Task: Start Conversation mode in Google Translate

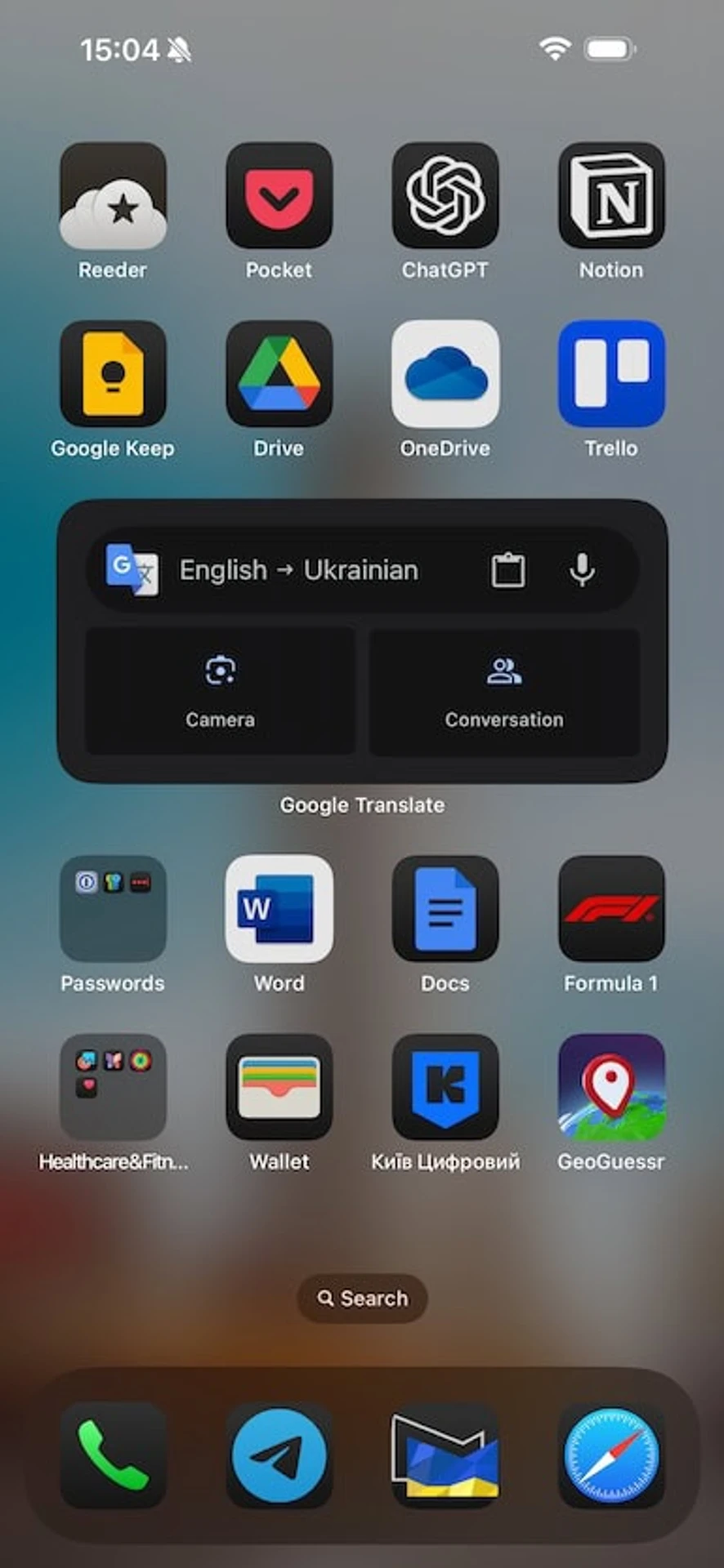Action: point(504,691)
